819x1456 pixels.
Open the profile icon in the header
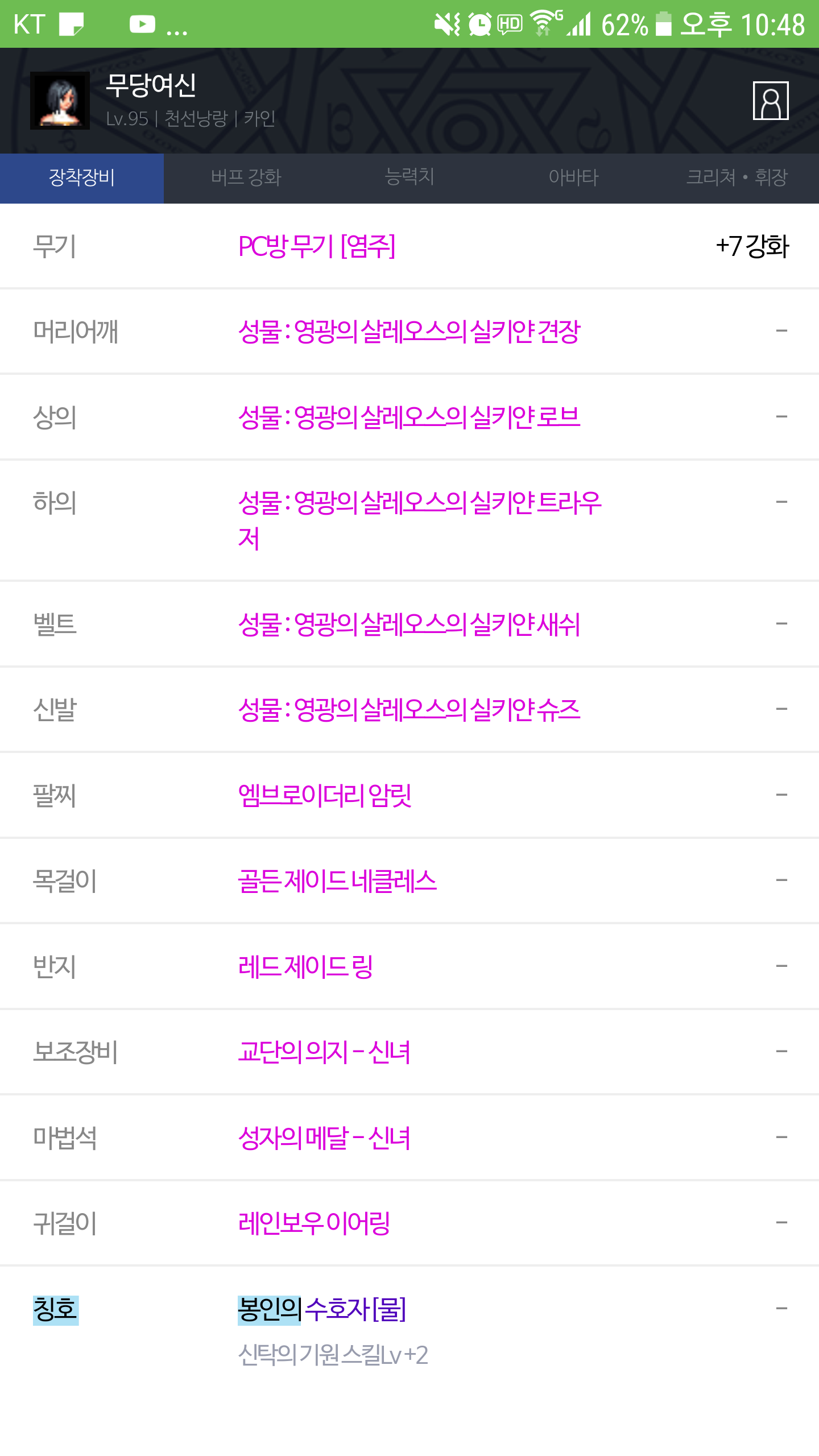pos(771,101)
